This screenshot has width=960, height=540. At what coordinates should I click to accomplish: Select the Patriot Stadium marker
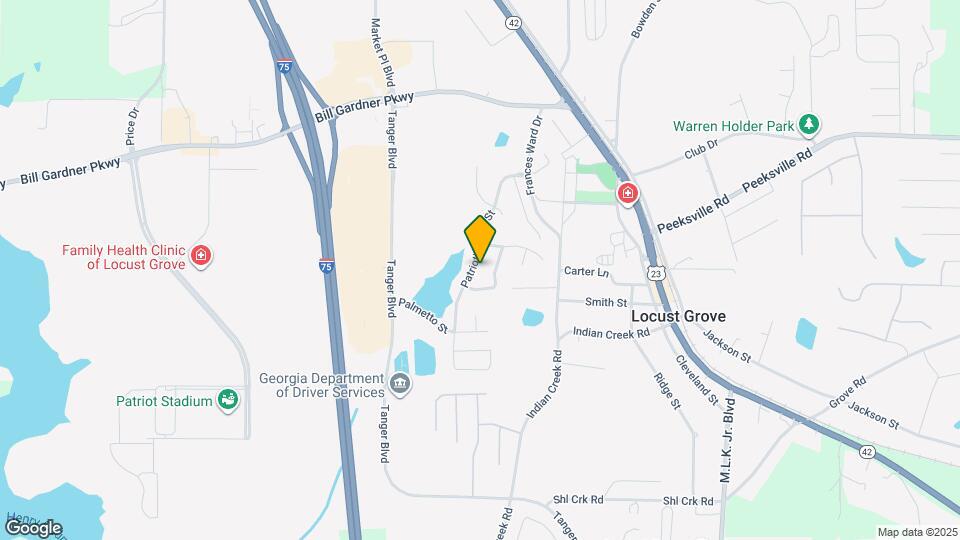click(229, 401)
